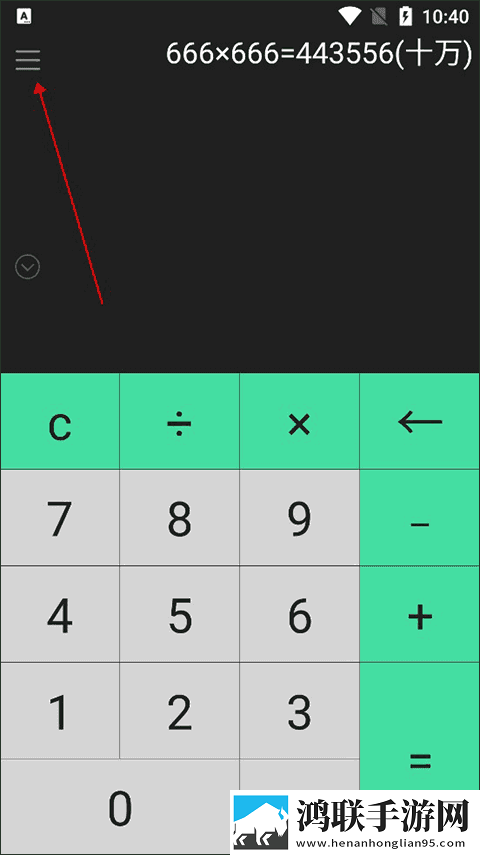Tap the divide key
The image size is (480, 855).
point(179,422)
